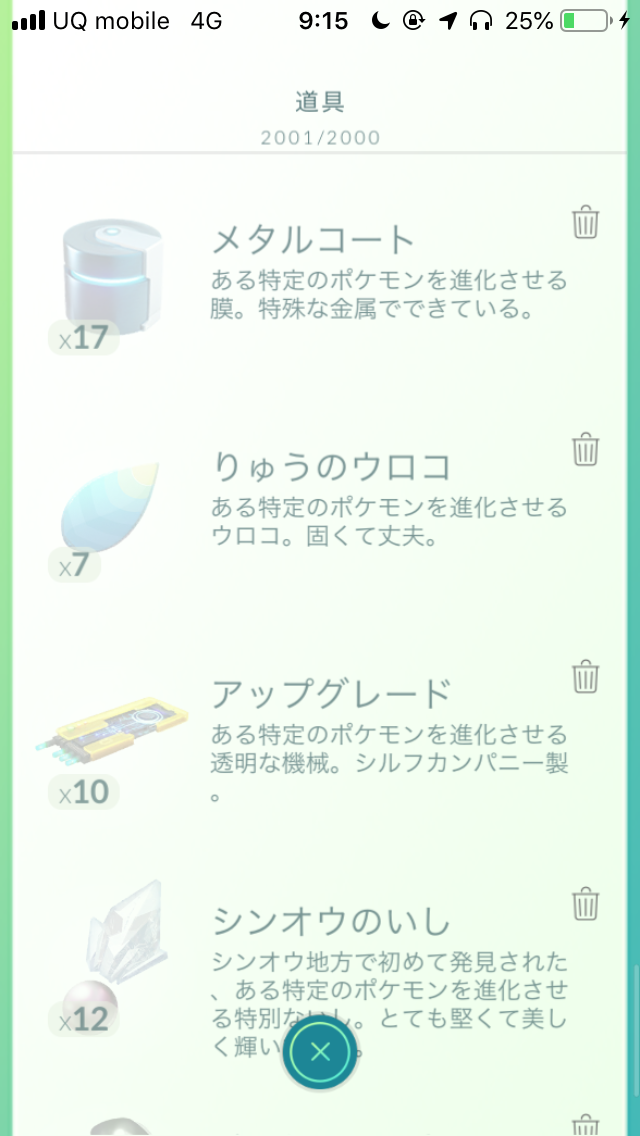Delete メタルコート with its trash icon
Viewport: 640px width, 1136px height.
[585, 222]
